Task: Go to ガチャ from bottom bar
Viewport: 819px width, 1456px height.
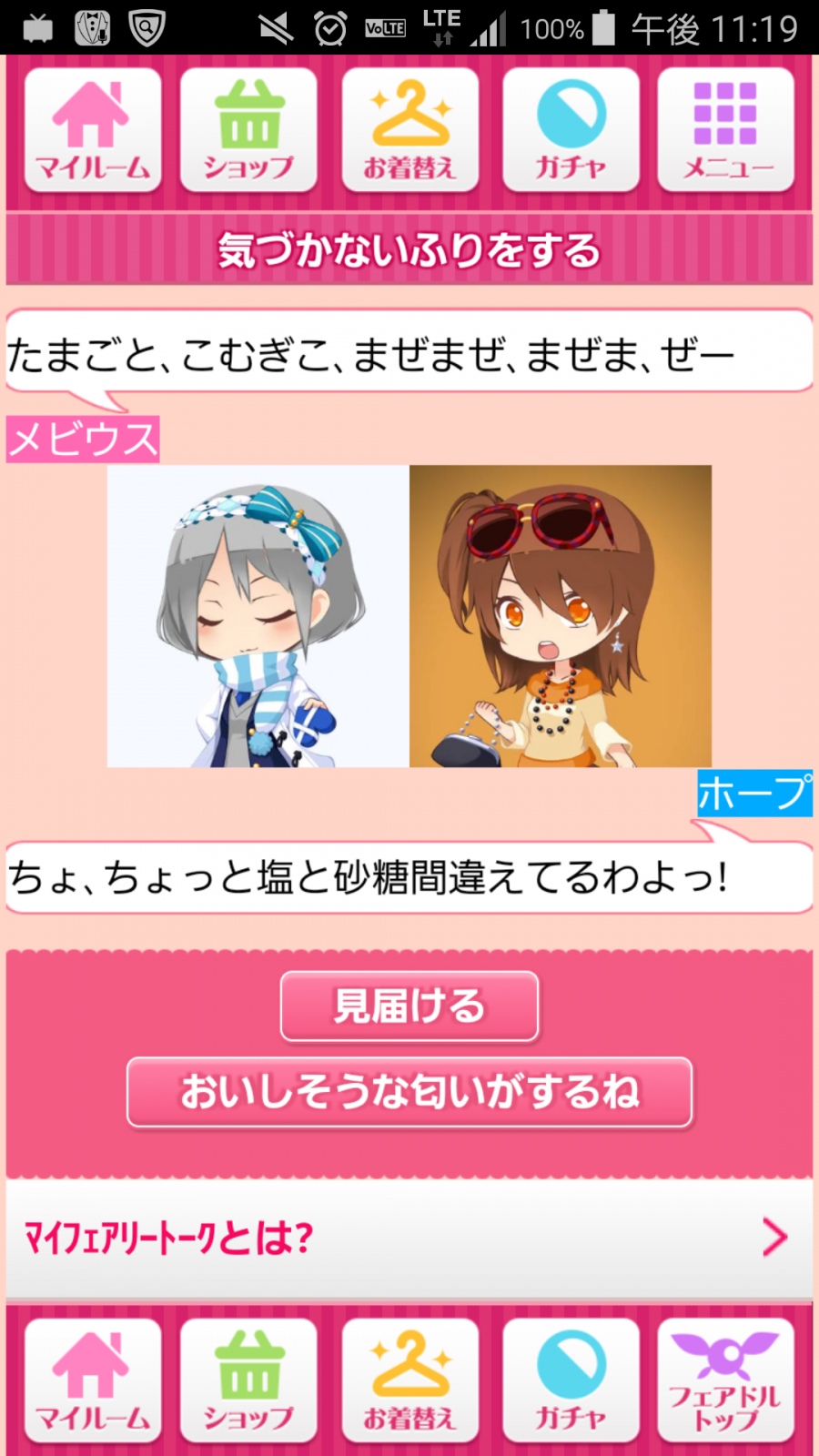Action: 571,1380
